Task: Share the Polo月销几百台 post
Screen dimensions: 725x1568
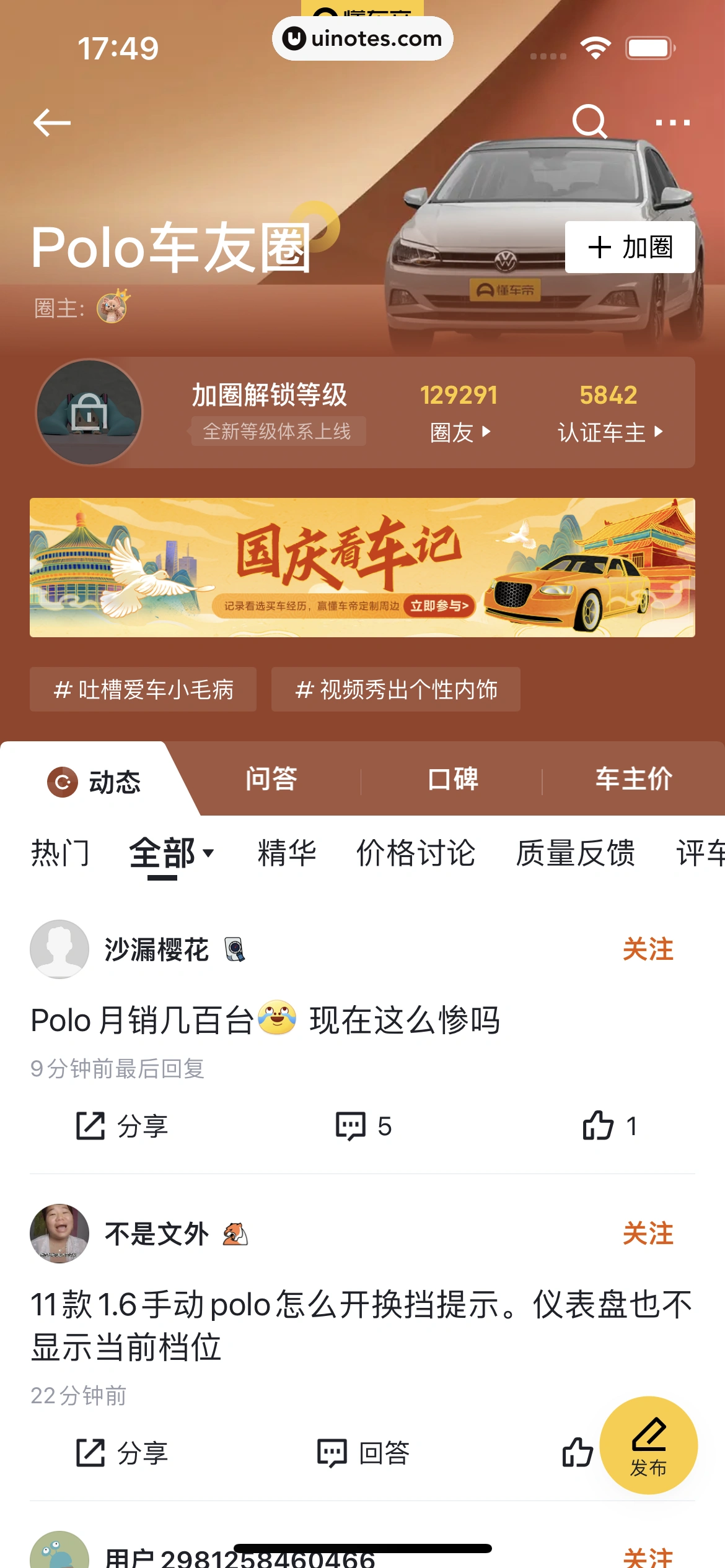Action: coord(121,1126)
